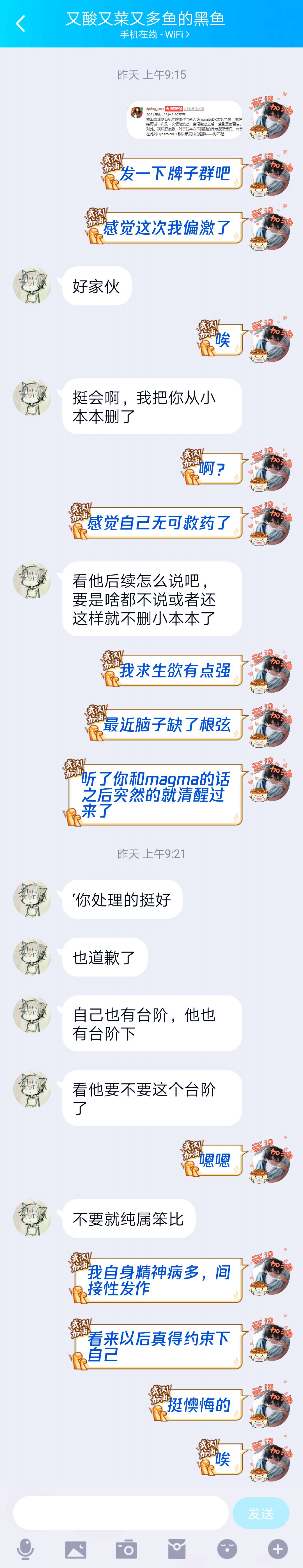Tap the 发送 send button
The image size is (303, 1568).
click(260, 1513)
